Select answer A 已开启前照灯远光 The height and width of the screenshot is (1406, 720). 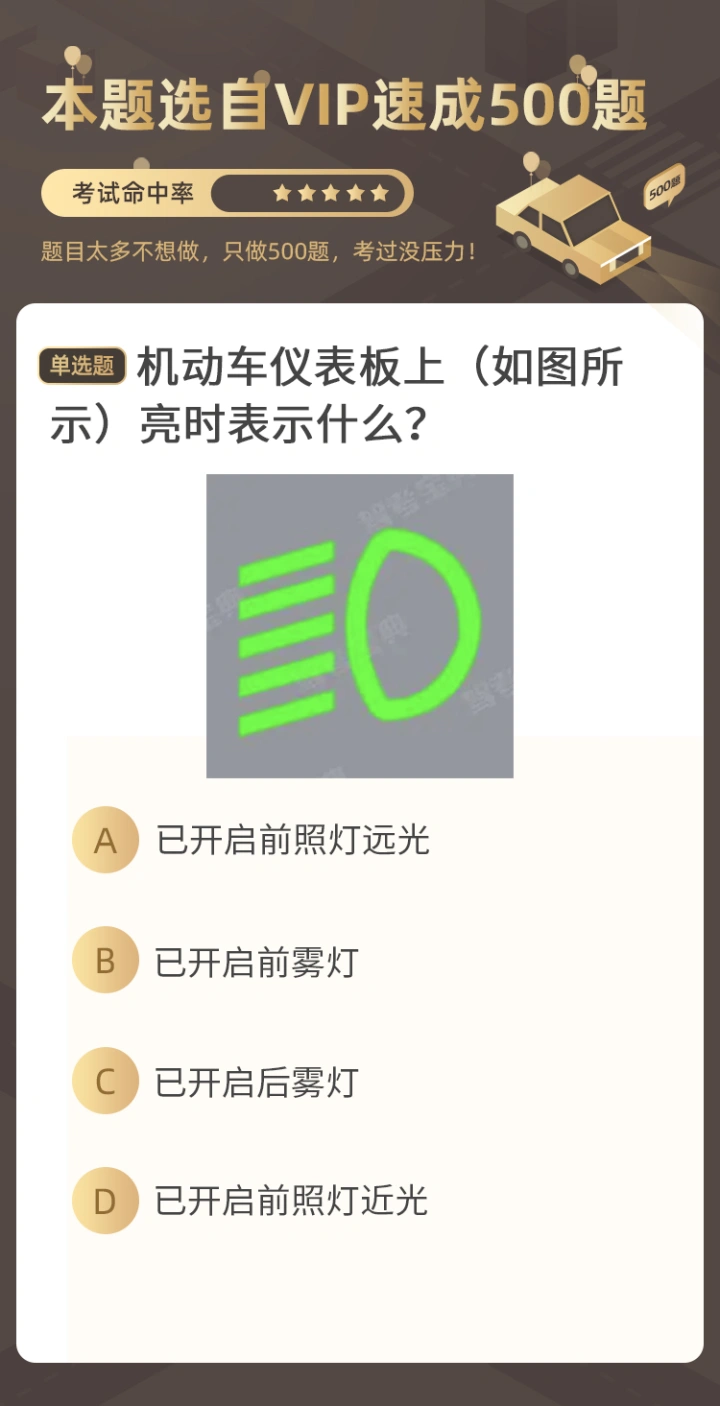[251, 840]
